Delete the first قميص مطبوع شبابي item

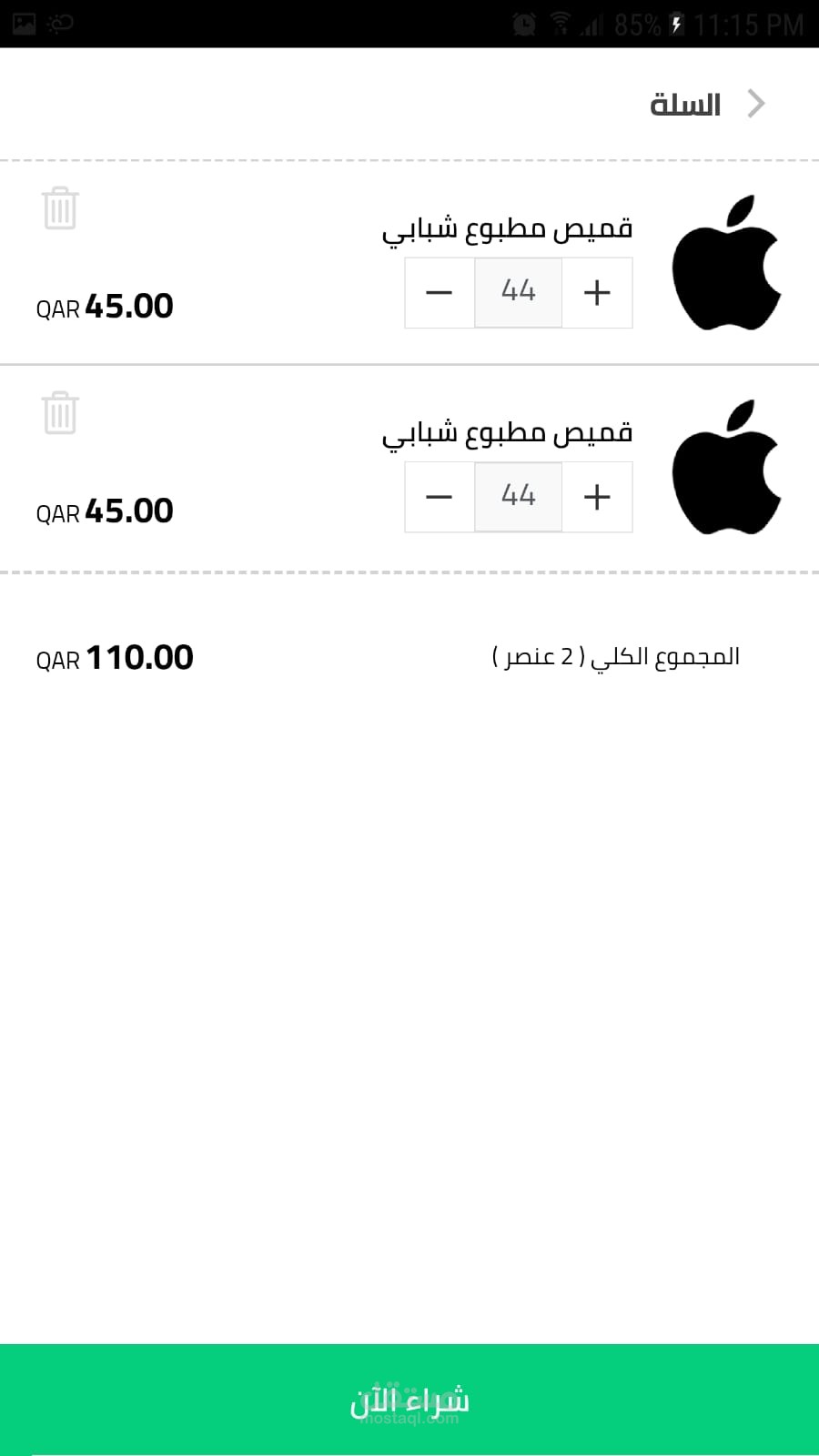(x=60, y=208)
